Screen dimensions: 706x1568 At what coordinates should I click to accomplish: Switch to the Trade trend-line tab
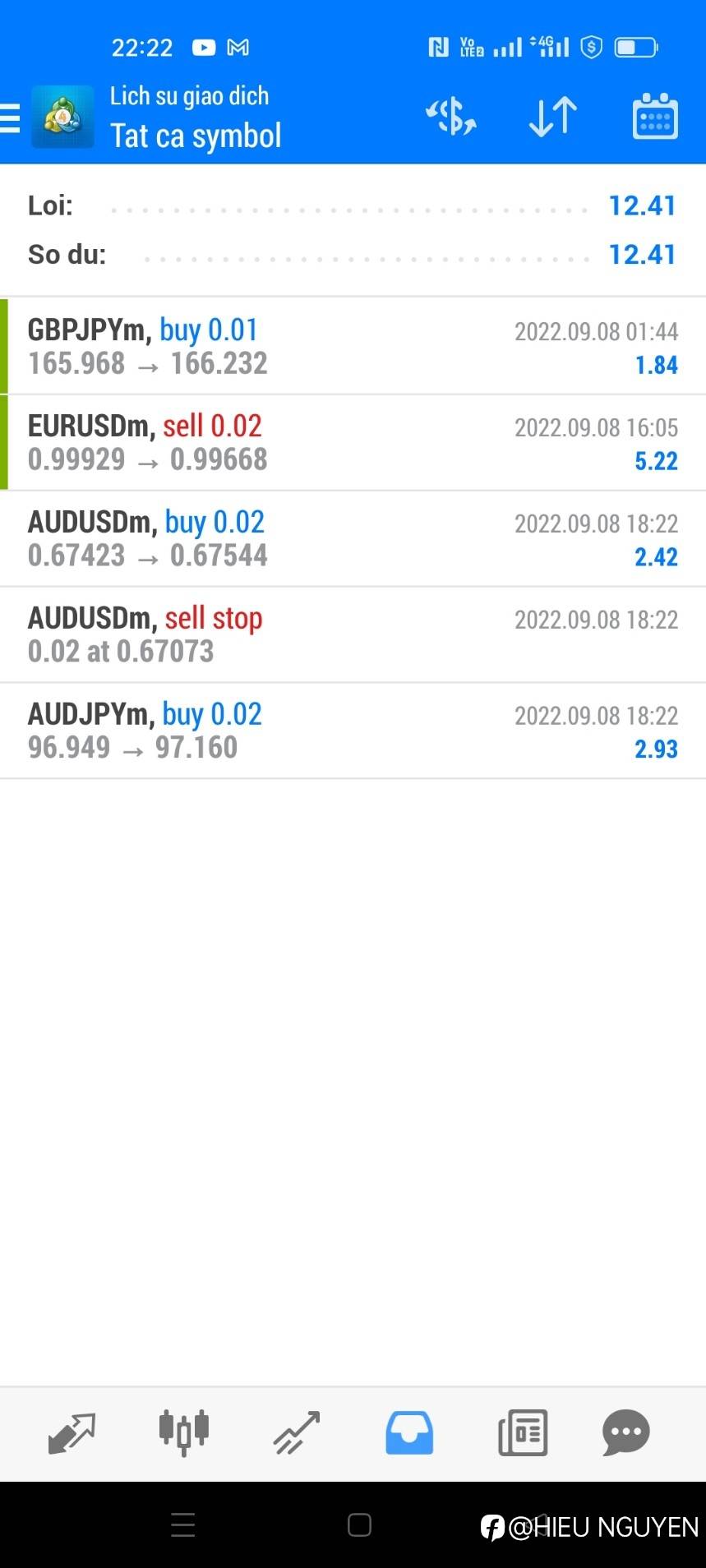coord(296,1433)
